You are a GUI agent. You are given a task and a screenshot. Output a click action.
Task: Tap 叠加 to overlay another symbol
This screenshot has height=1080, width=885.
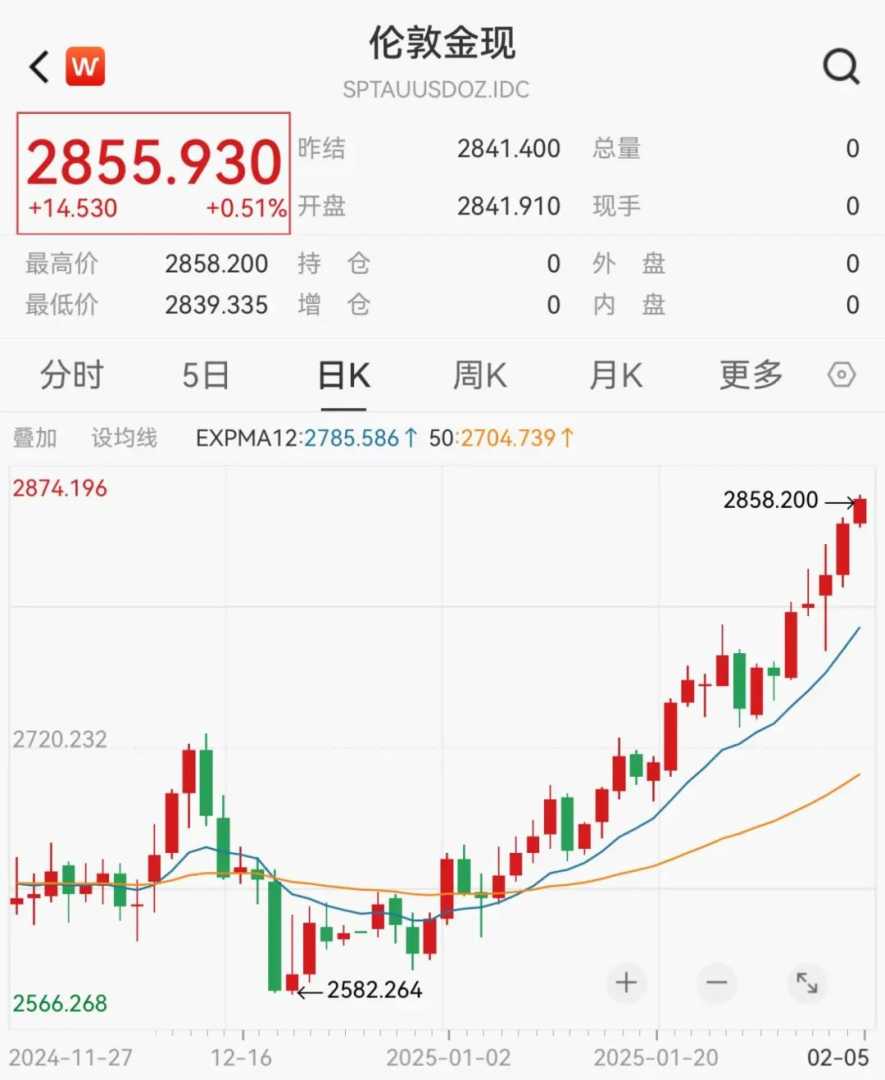[35, 438]
